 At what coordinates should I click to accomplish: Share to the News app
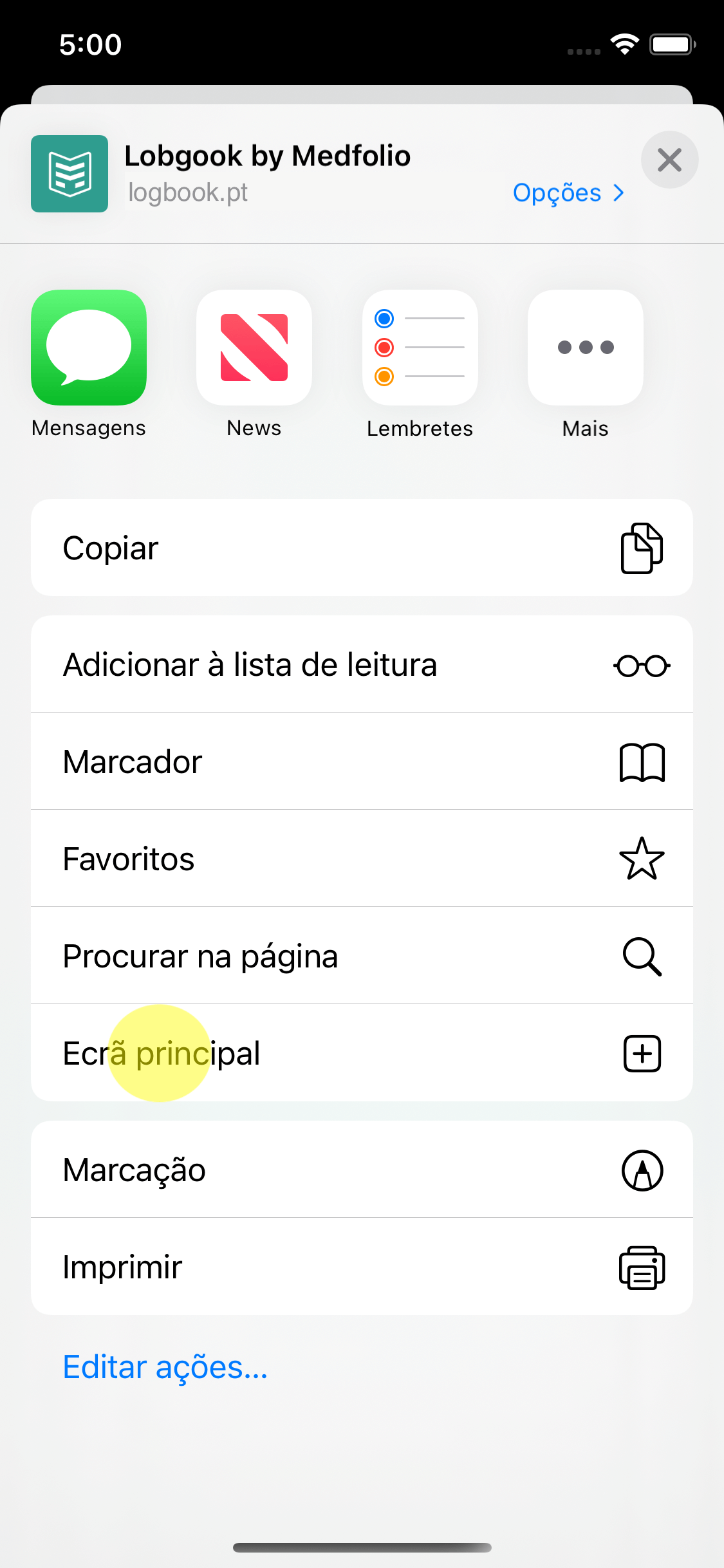254,348
